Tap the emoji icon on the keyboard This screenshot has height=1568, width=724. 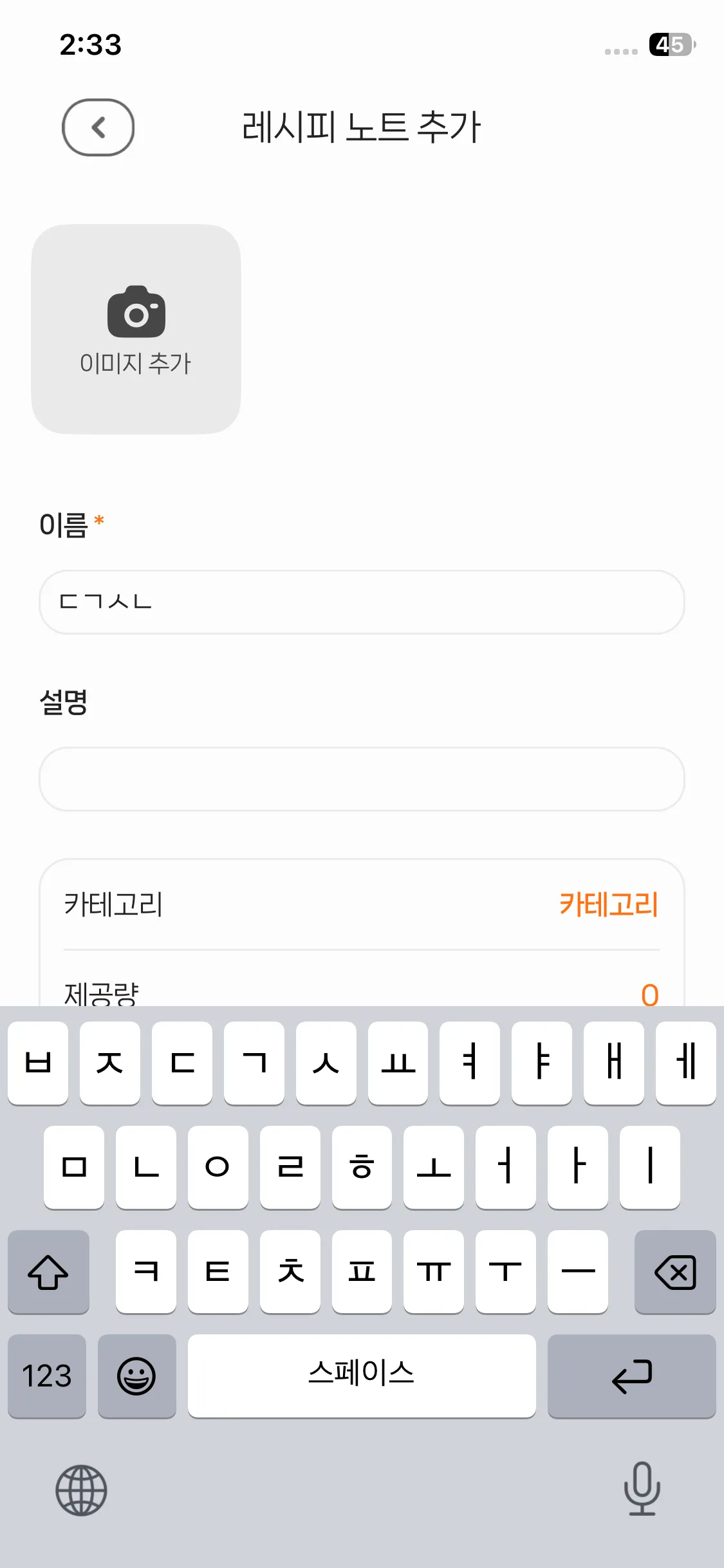click(137, 1377)
